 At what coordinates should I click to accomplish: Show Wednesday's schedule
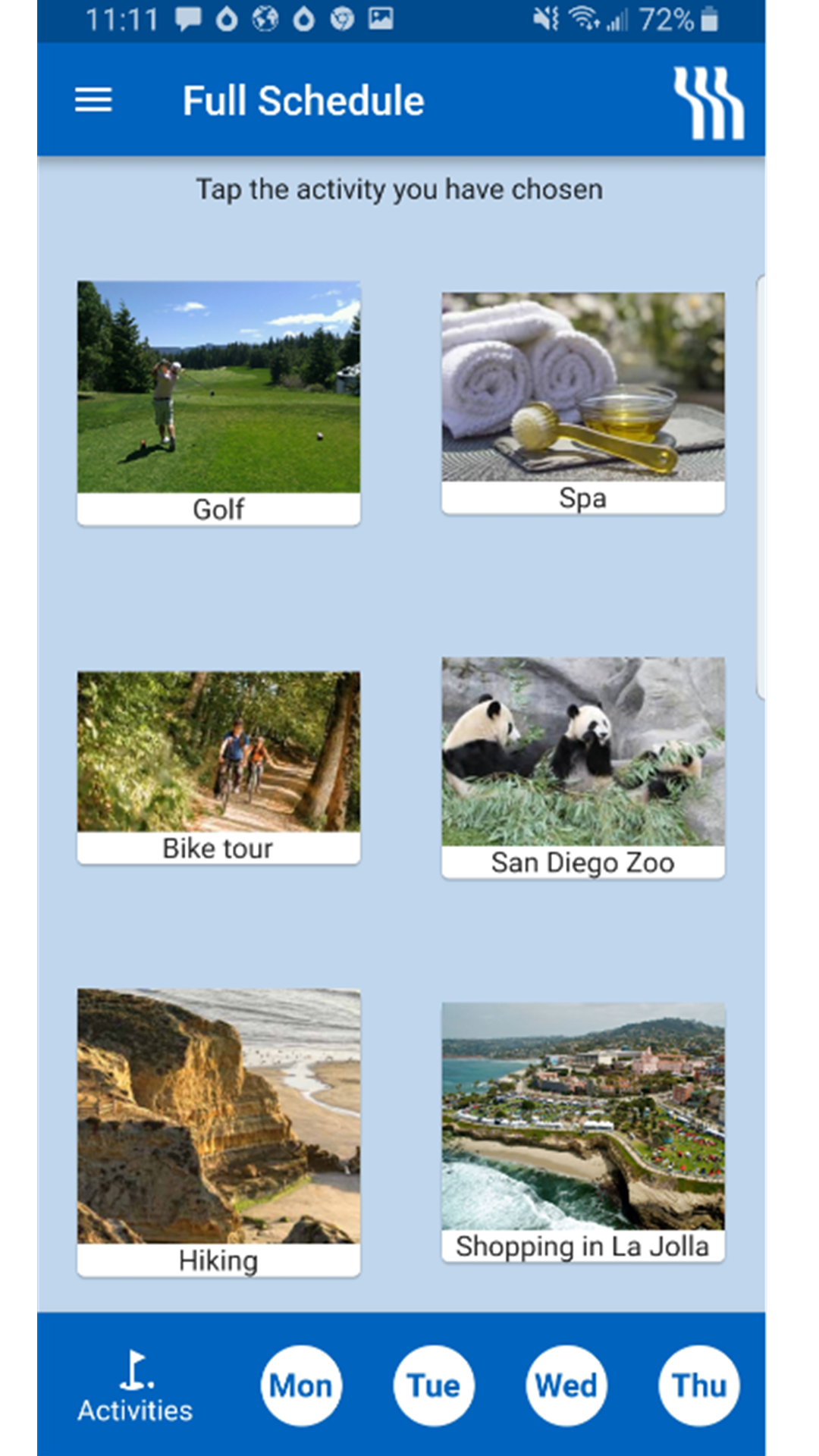[566, 1385]
